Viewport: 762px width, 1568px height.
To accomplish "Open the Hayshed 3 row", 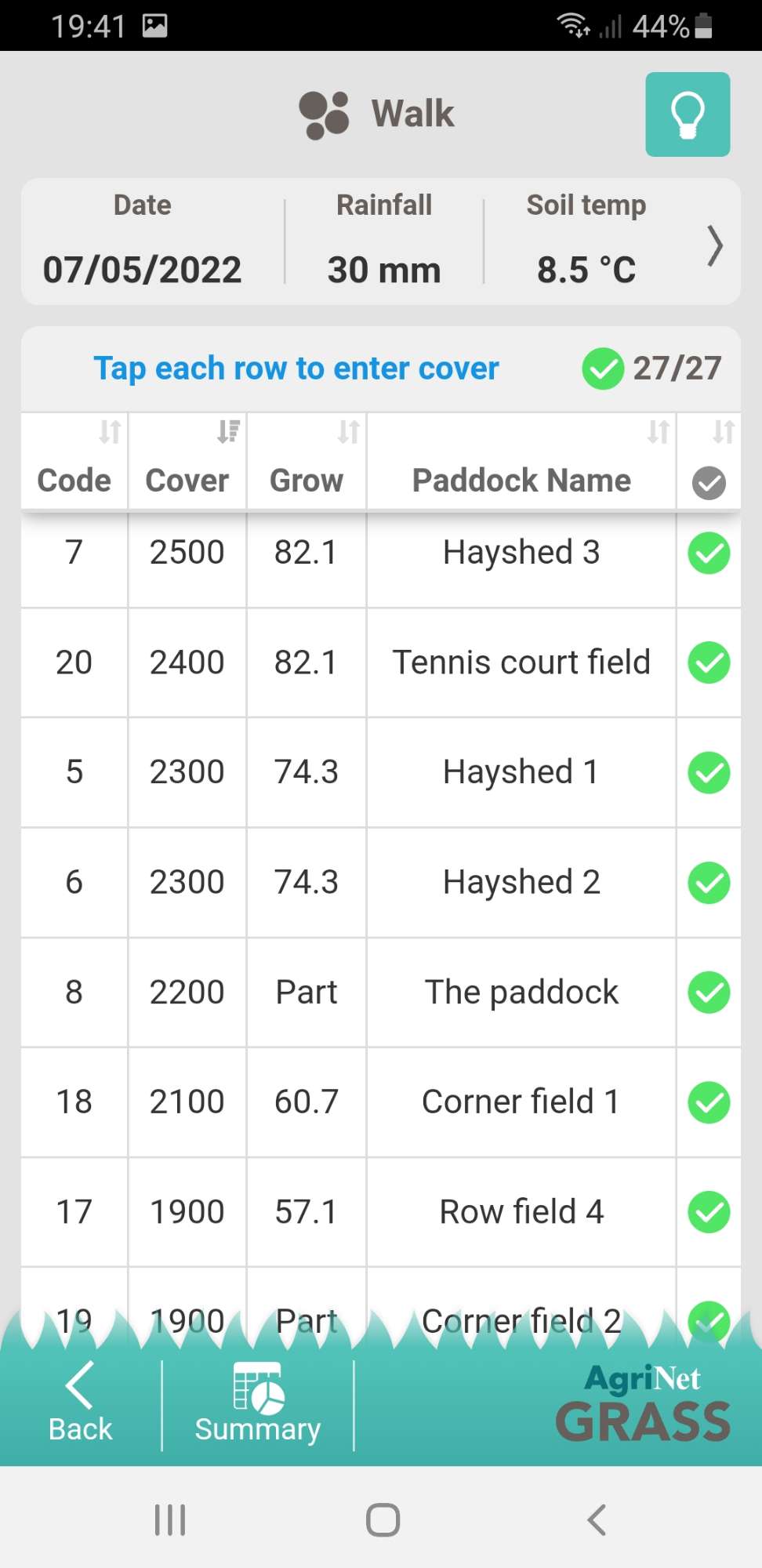I will (521, 553).
